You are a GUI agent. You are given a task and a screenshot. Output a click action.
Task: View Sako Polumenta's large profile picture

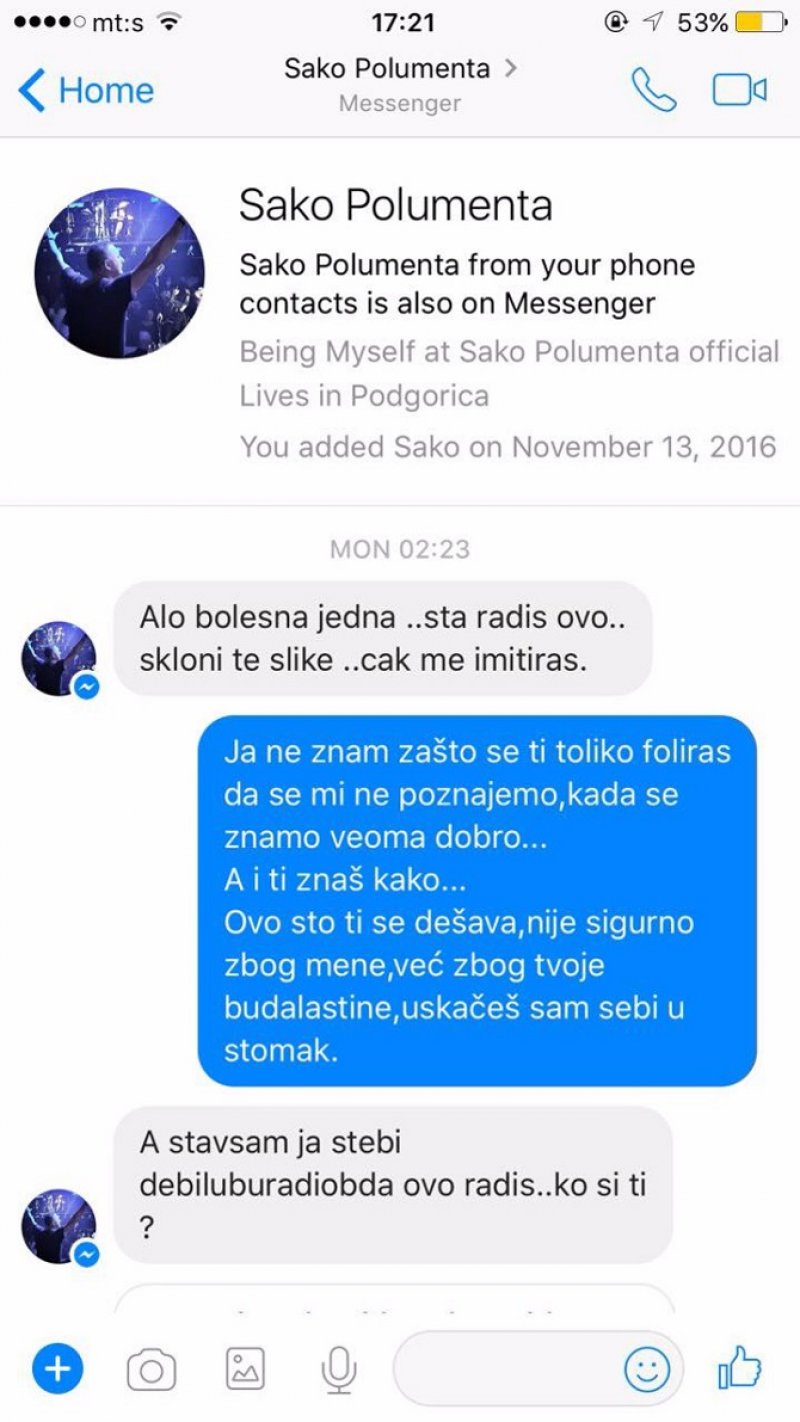coord(119,272)
